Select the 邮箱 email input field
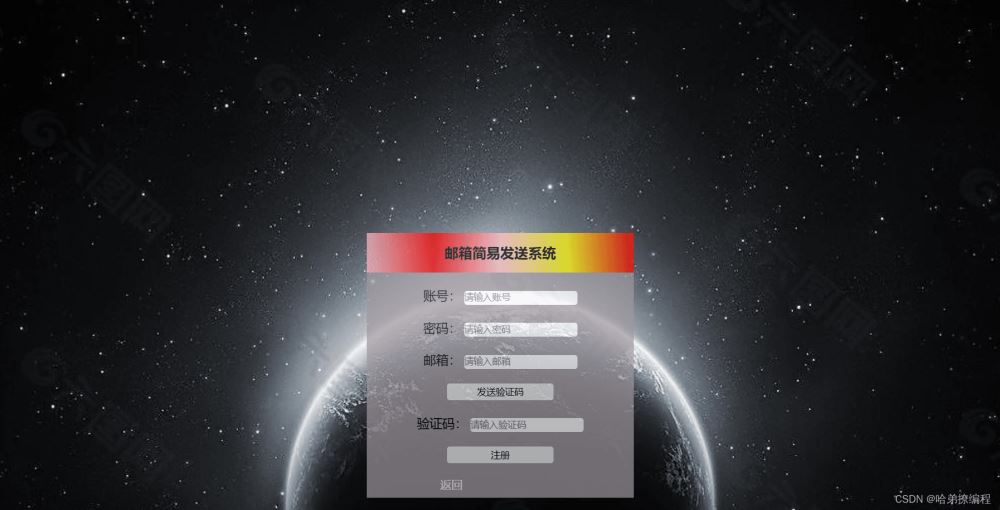The width and height of the screenshot is (1000, 510). [x=520, y=361]
